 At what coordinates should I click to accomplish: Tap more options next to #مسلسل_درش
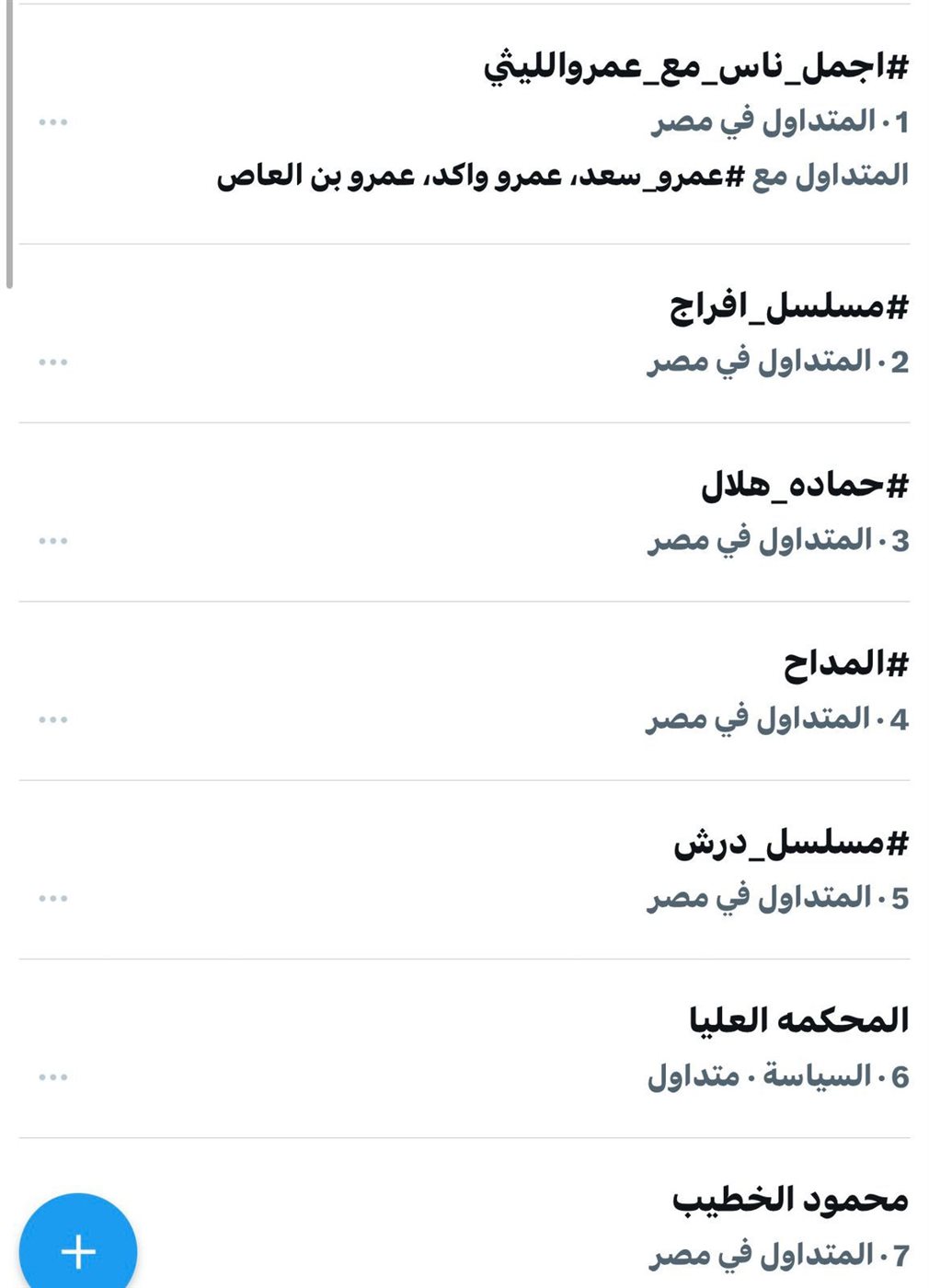(53, 898)
